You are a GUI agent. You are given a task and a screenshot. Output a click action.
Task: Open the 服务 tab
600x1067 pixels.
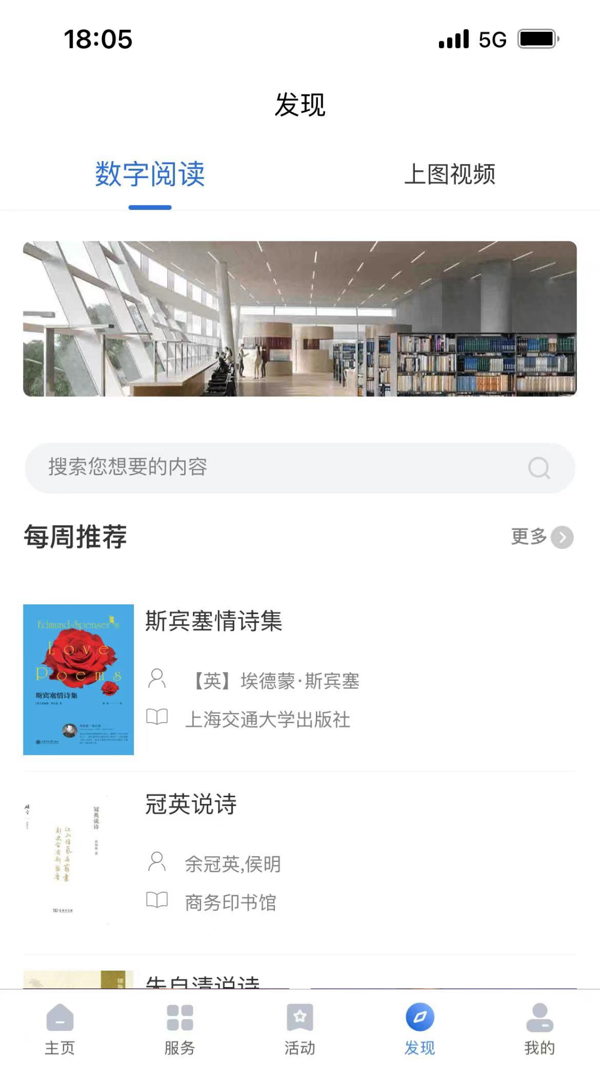pyautogui.click(x=180, y=1029)
